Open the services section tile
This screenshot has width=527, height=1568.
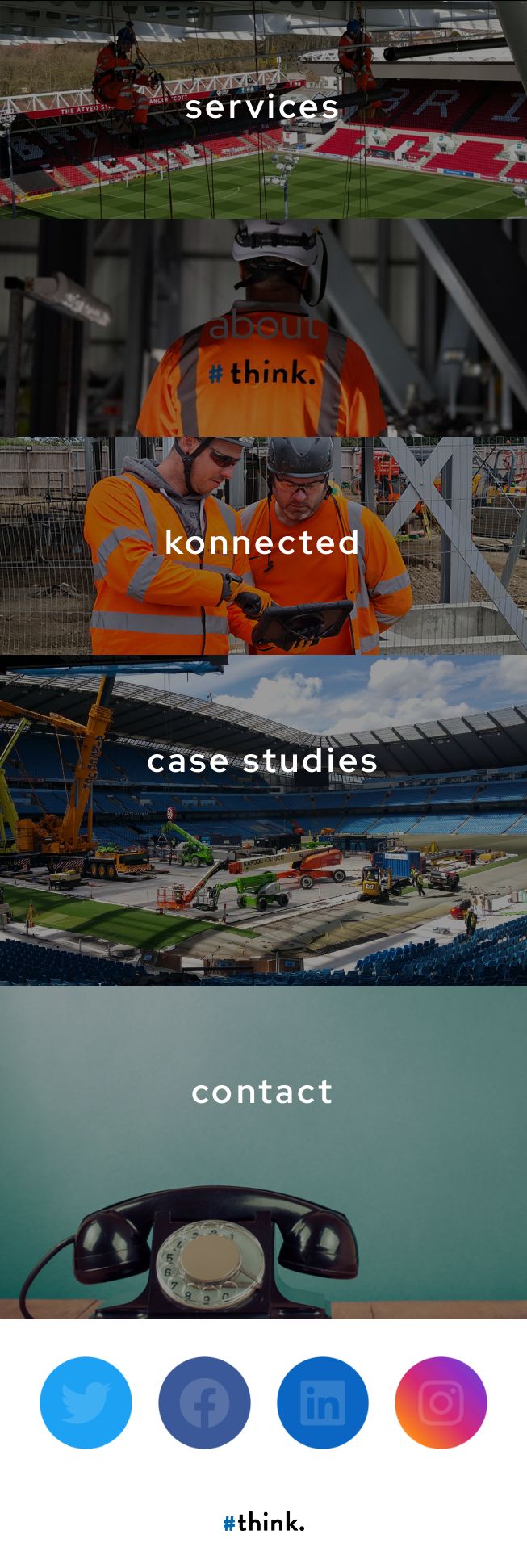[263, 107]
